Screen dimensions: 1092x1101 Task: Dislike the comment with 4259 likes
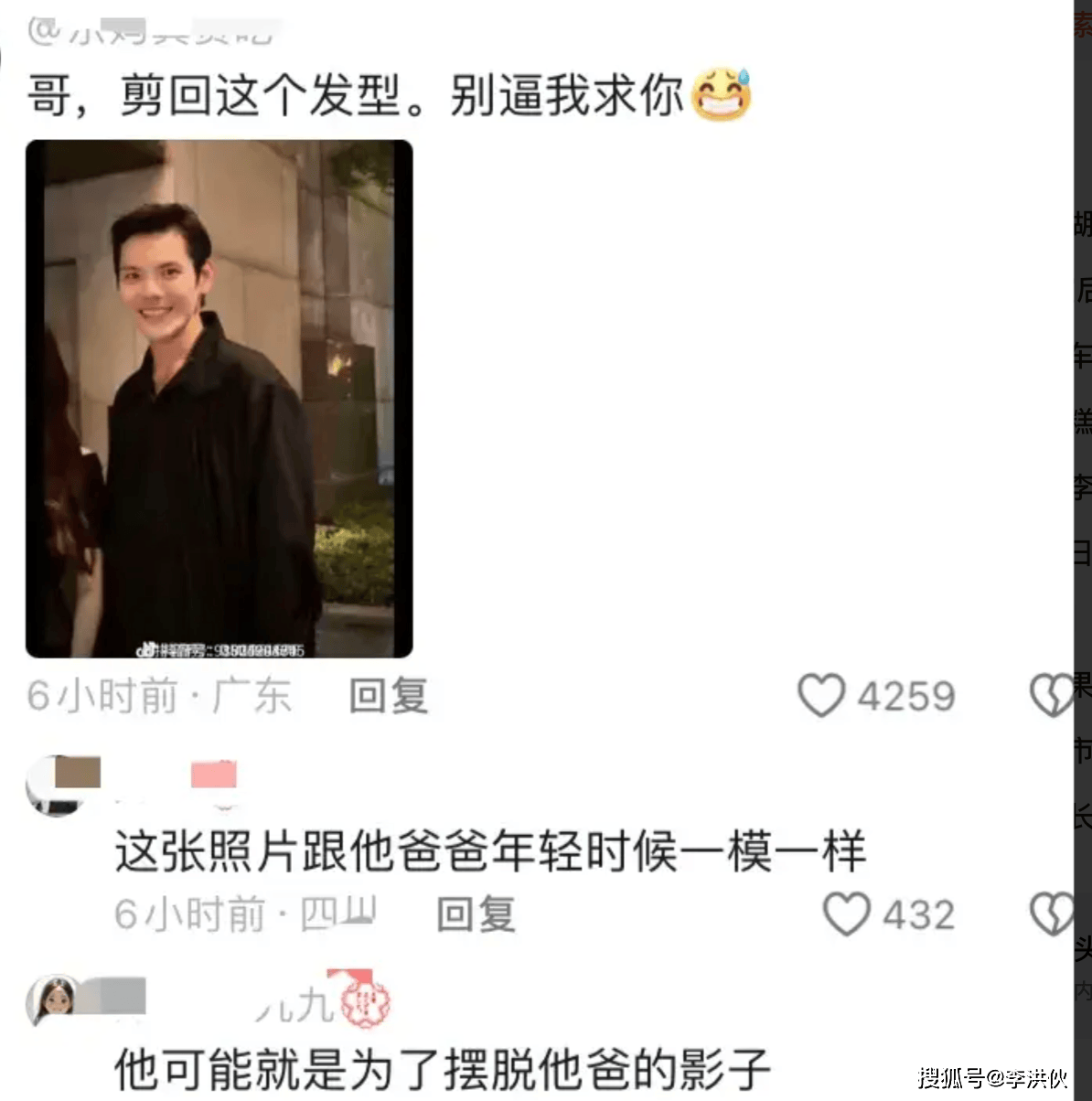click(x=1050, y=696)
